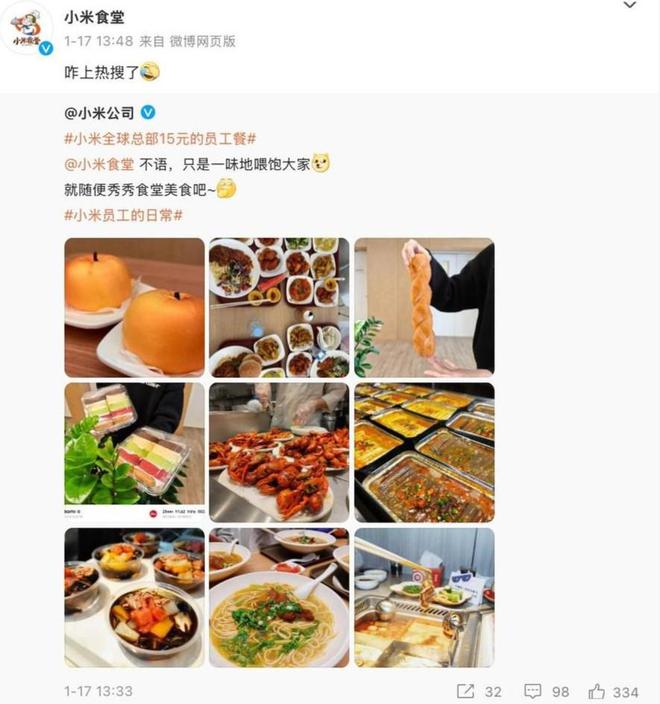Expand the post options chevron
The height and width of the screenshot is (704, 660).
pos(629,6)
